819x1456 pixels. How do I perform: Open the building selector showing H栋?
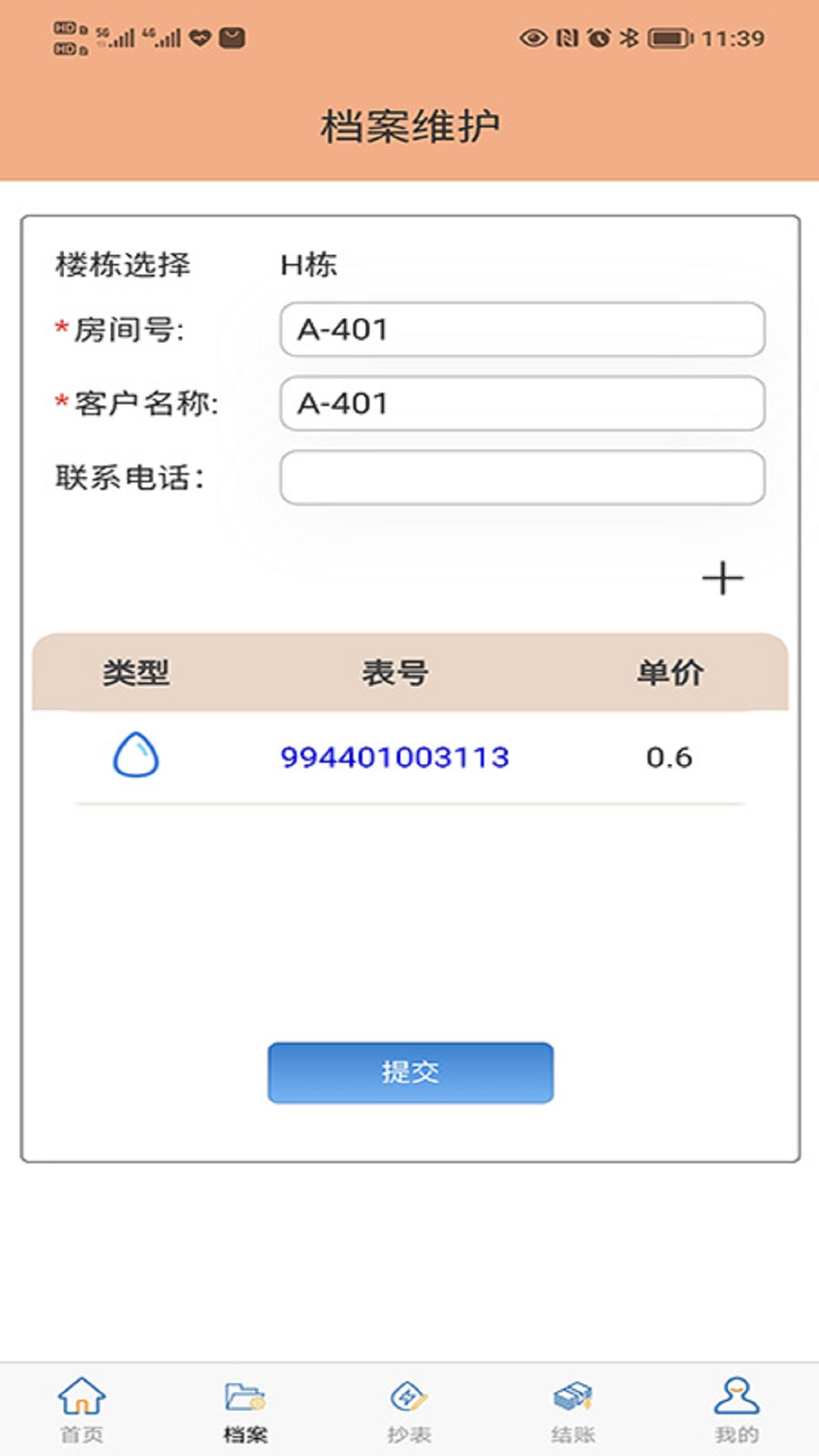pos(309,265)
